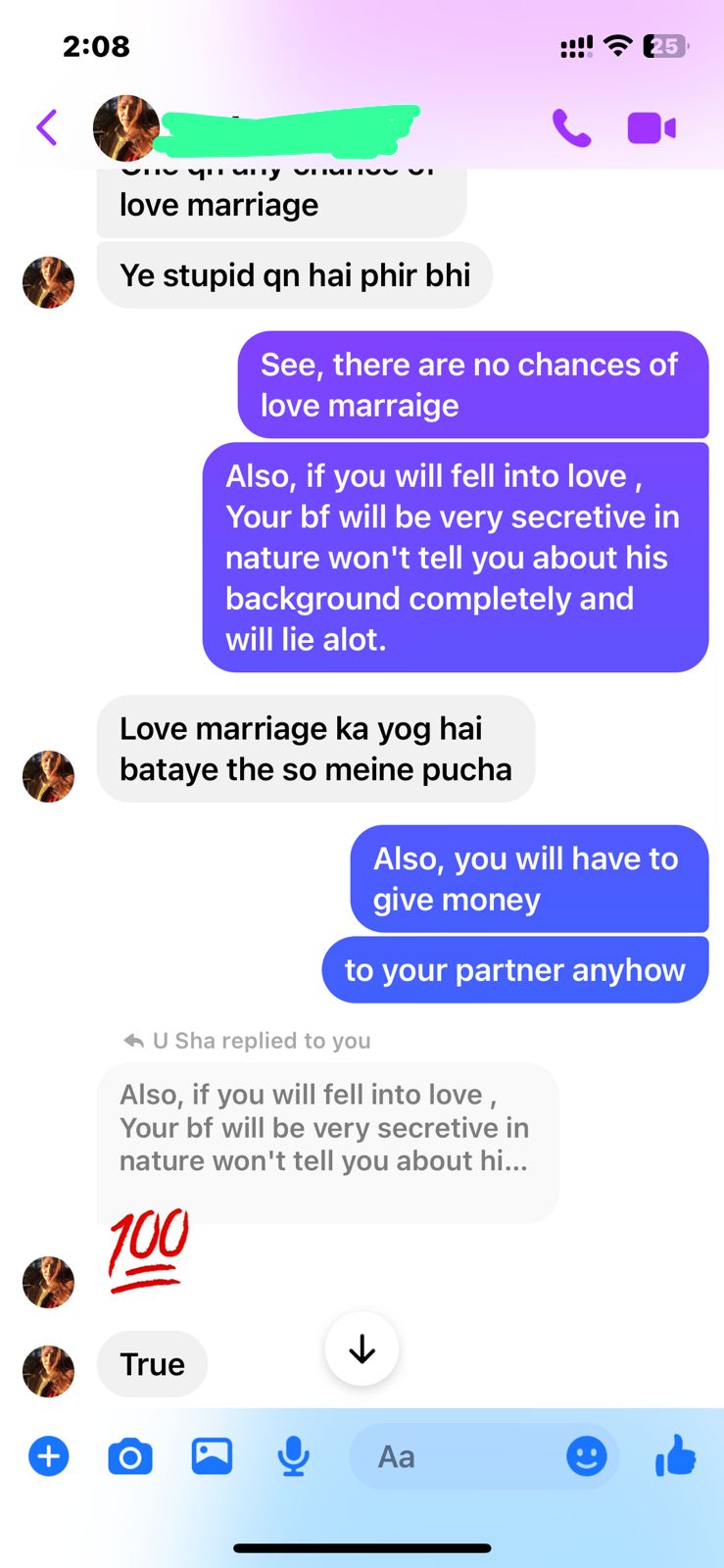Open the contact's profile picture in header
The height and width of the screenshot is (1568, 724).
click(x=125, y=128)
